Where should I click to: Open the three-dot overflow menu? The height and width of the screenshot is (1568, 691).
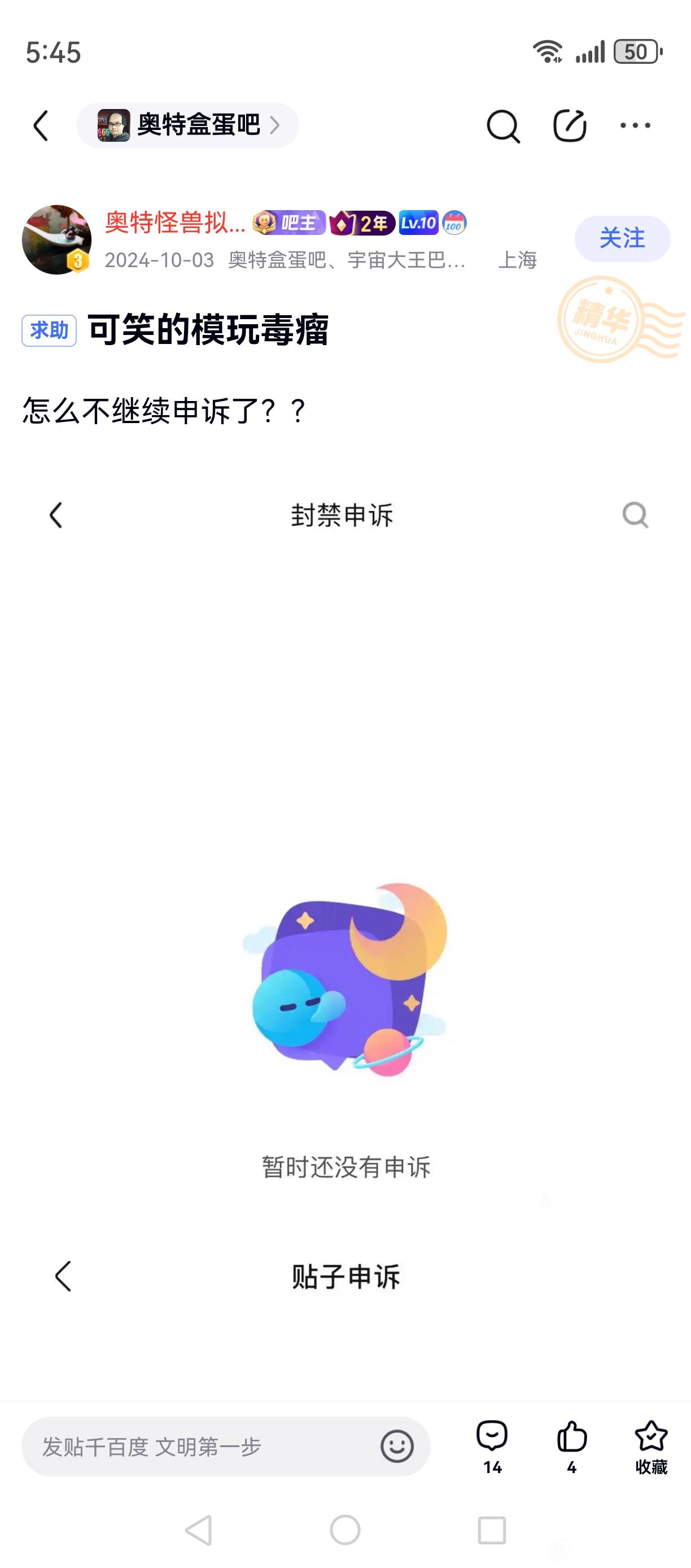pos(635,125)
